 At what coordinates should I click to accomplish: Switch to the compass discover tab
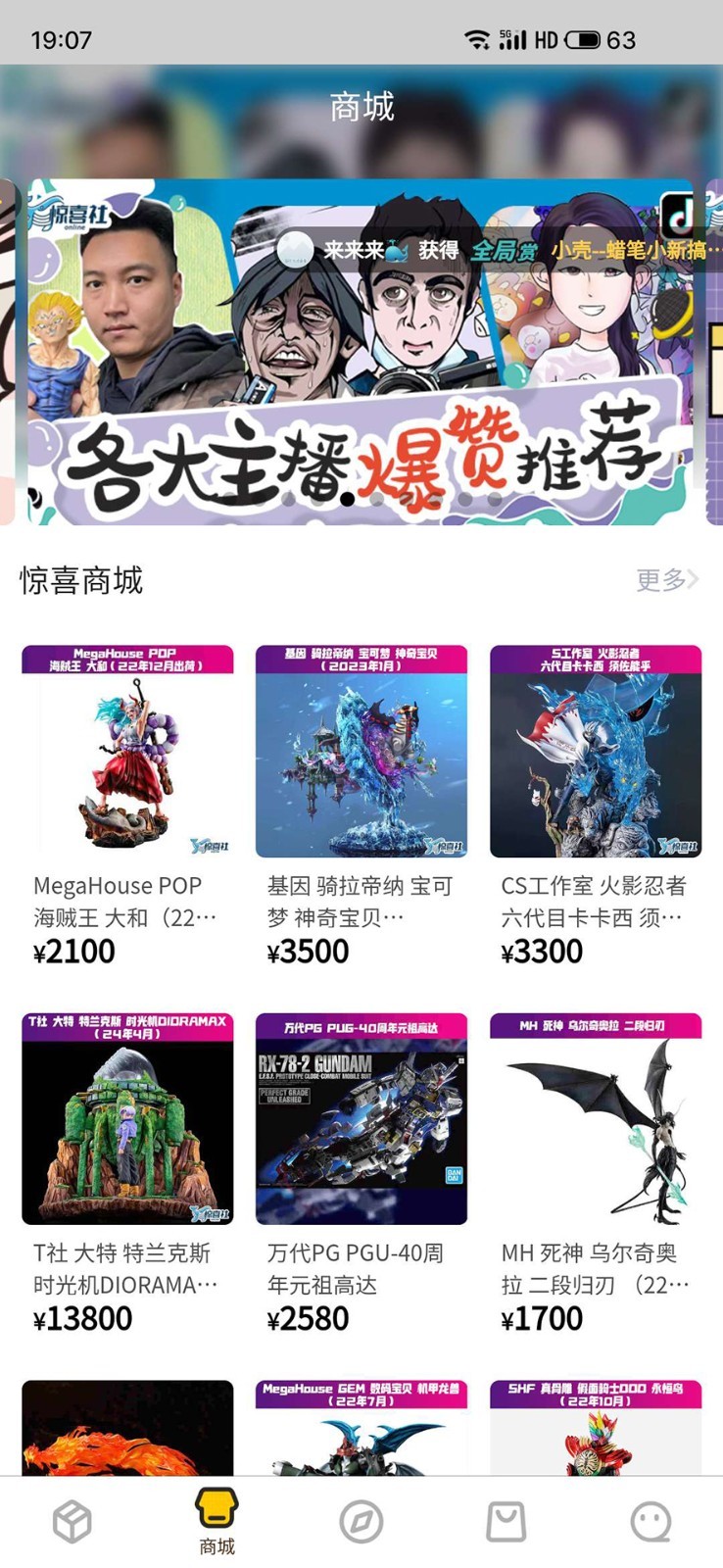click(x=361, y=1522)
